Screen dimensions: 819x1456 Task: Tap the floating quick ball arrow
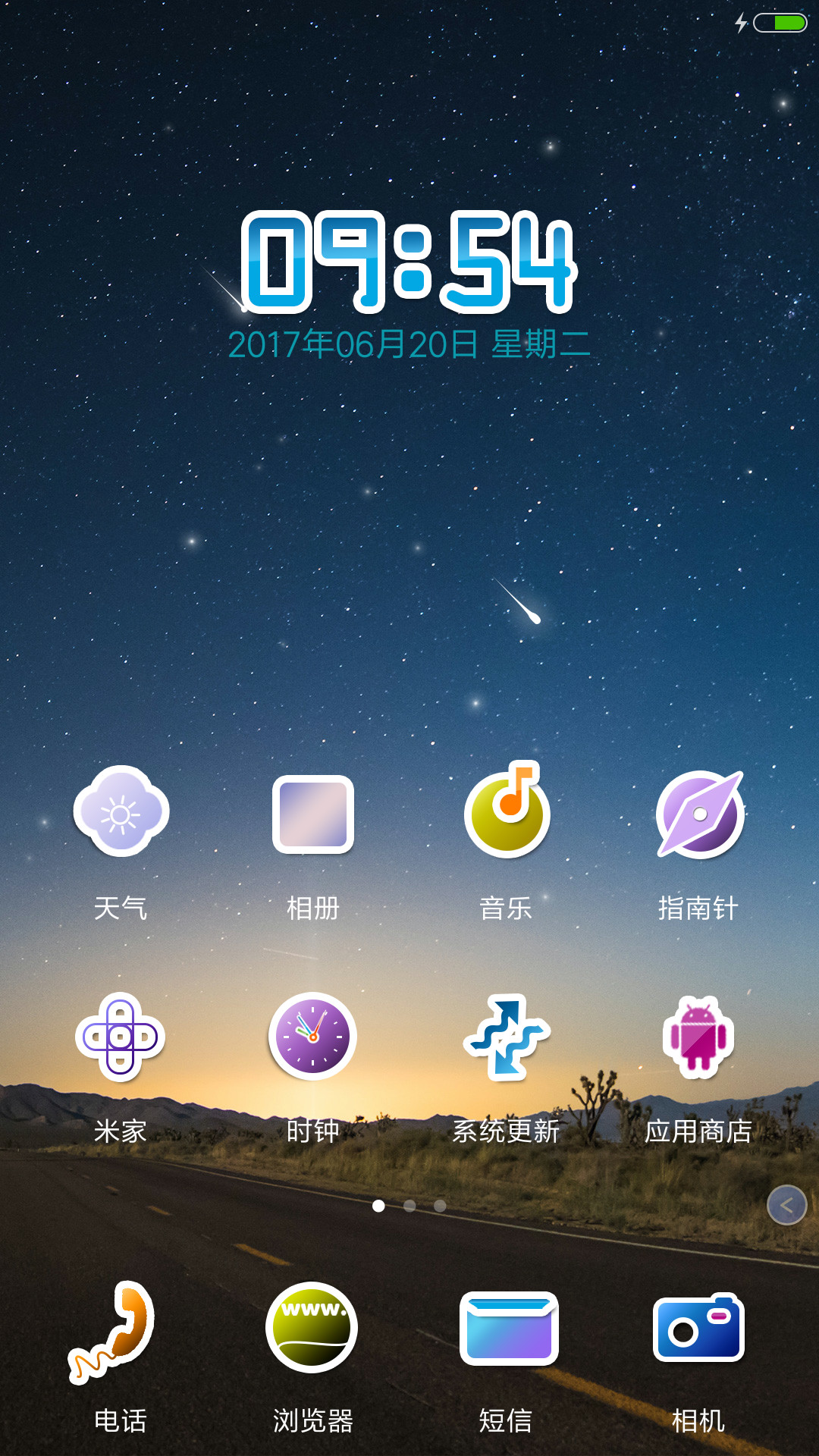tap(786, 1205)
